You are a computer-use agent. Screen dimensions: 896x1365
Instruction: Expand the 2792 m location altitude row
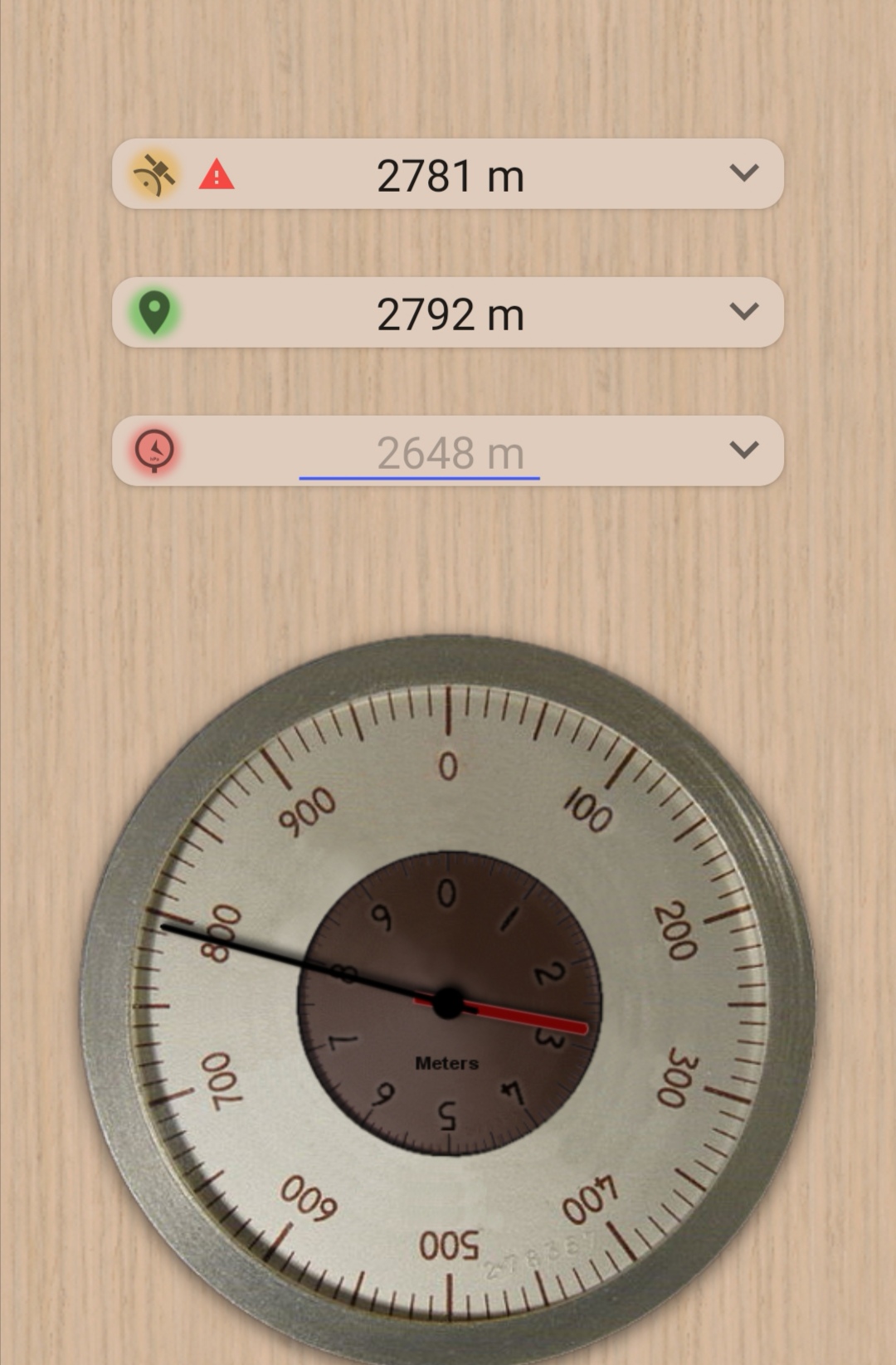743,311
